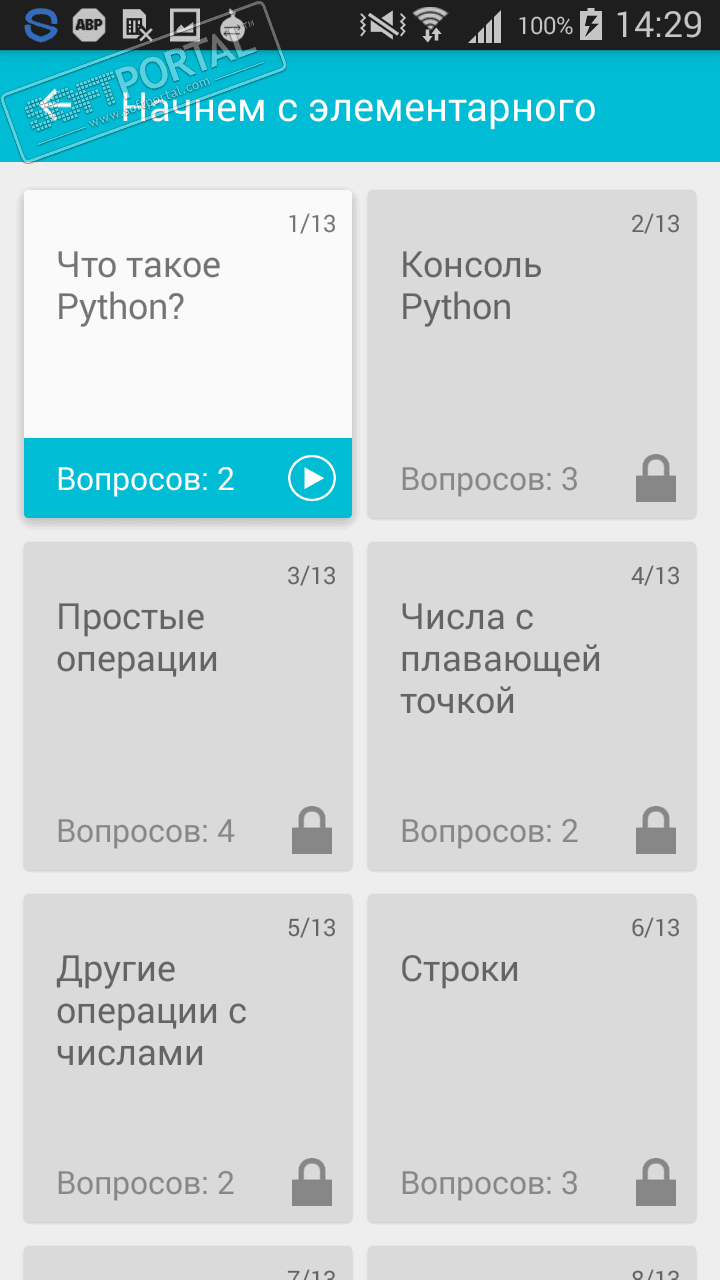
Task: Choose 'Другие операции с числами' card
Action: click(187, 1057)
